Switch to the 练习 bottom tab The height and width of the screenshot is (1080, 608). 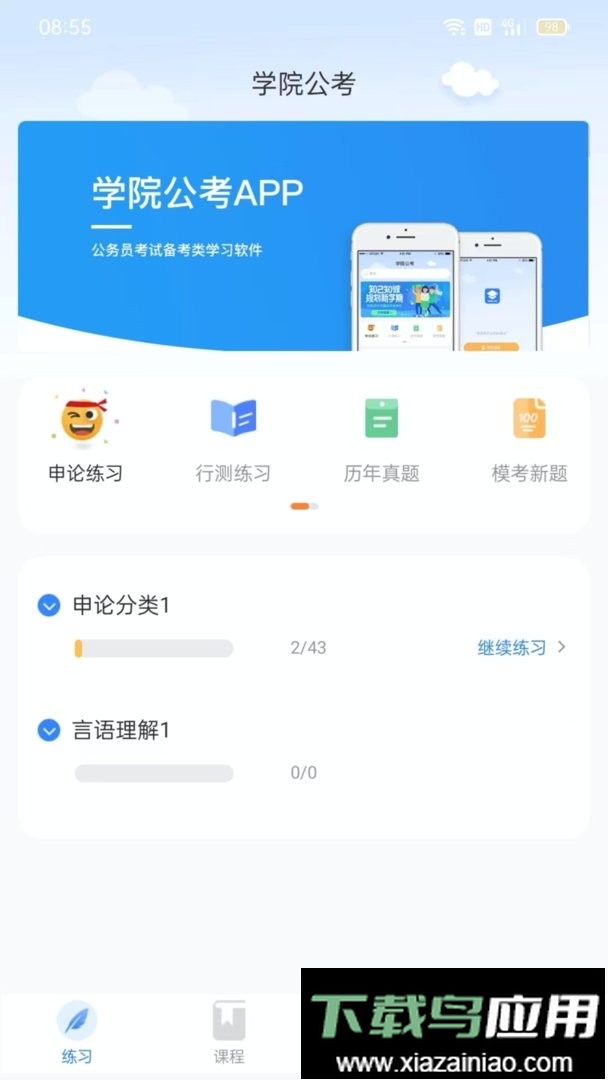point(77,1032)
